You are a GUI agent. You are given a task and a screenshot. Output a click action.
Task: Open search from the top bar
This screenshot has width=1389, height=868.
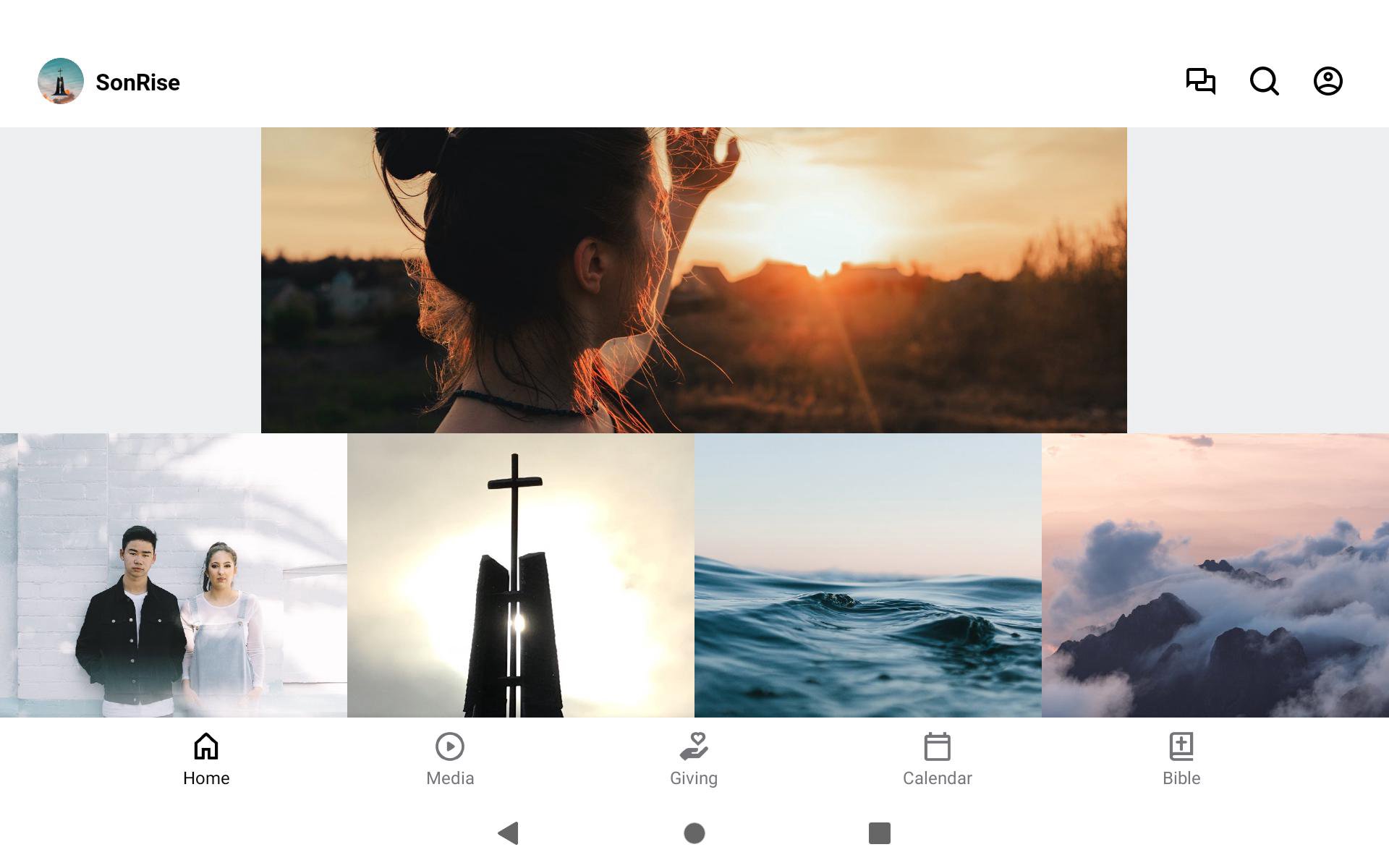click(x=1264, y=81)
